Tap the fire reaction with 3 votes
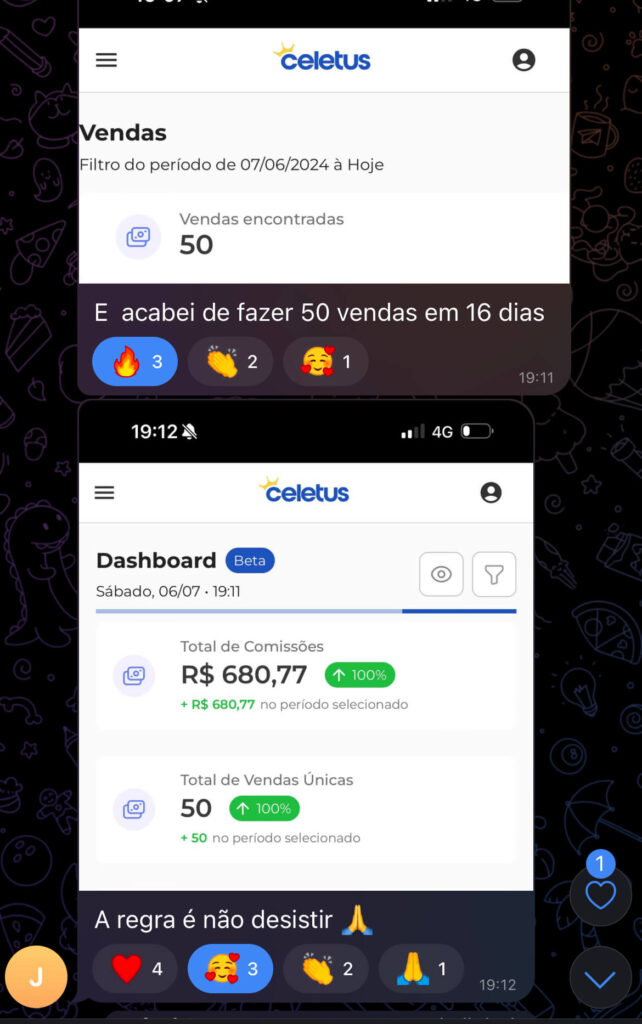Image resolution: width=642 pixels, height=1024 pixels. [135, 362]
